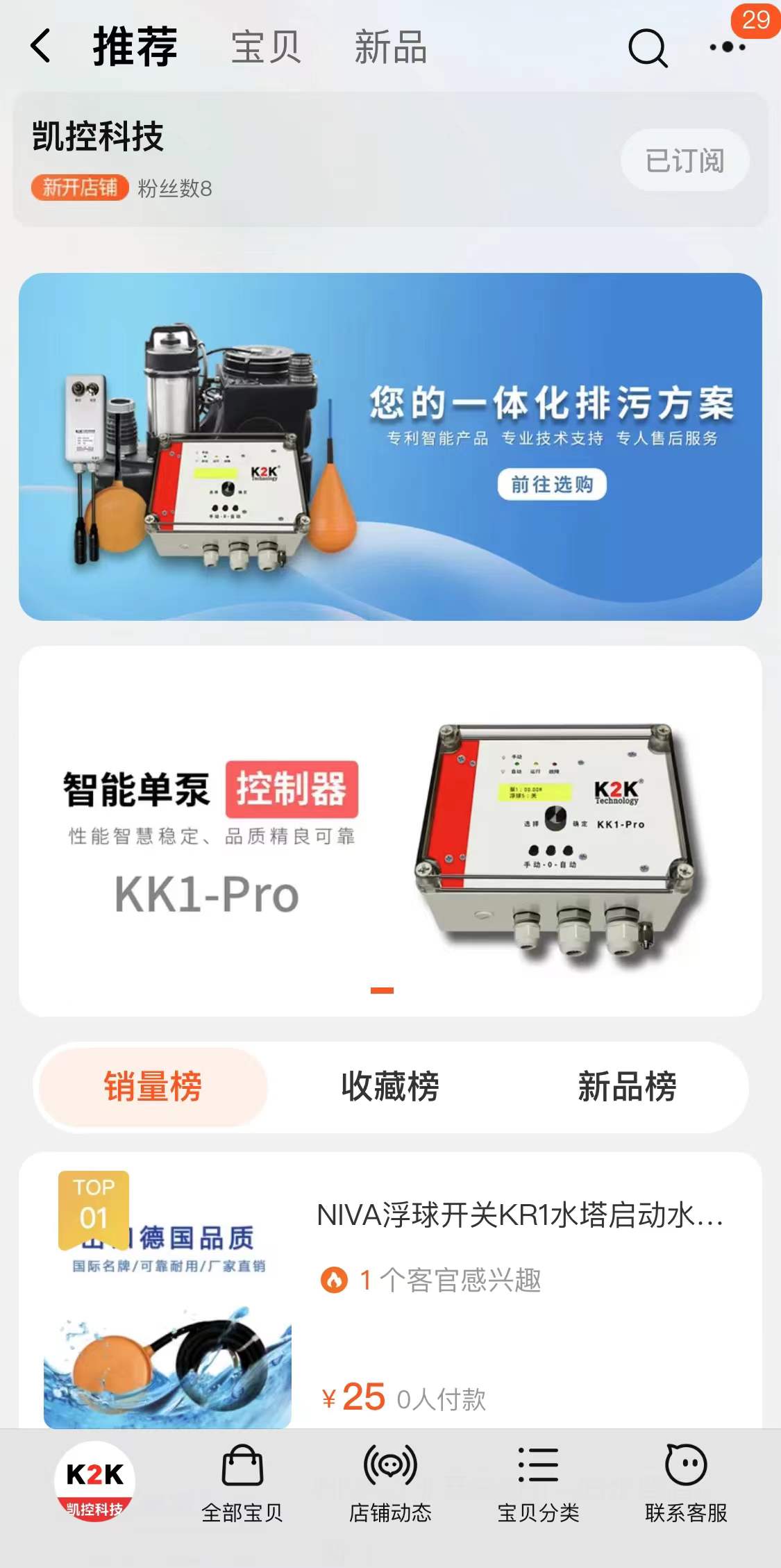The width and height of the screenshot is (781, 1568).
Task: Select the 新品榜 ranking tab
Action: click(627, 1087)
